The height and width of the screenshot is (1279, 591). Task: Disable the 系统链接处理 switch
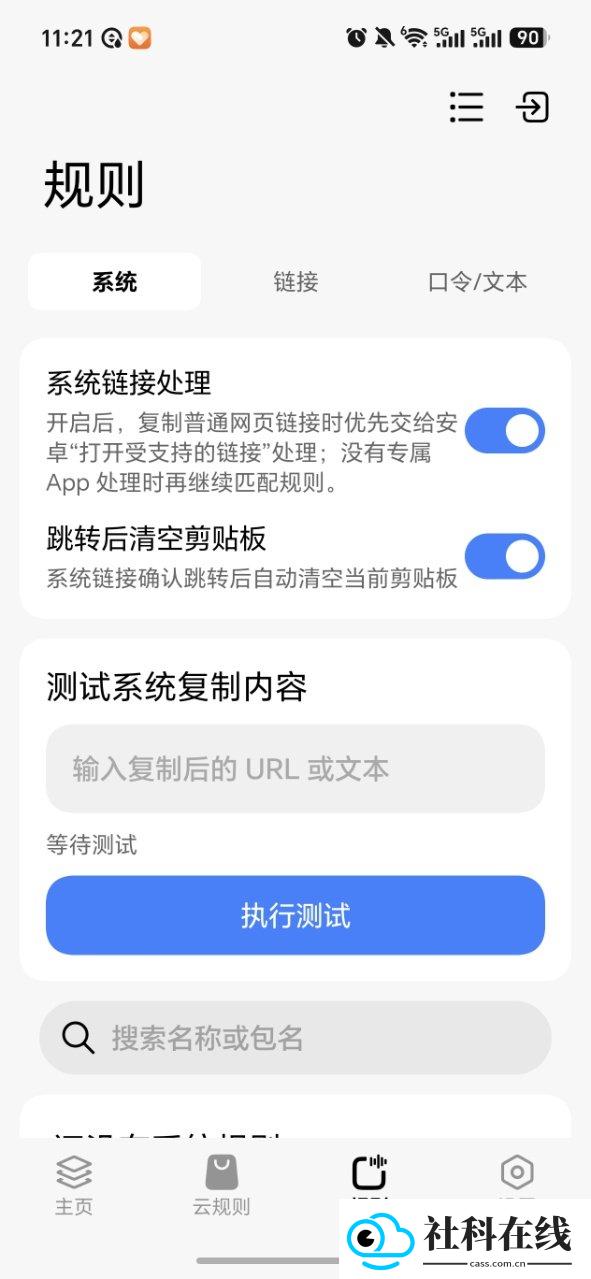tap(505, 431)
